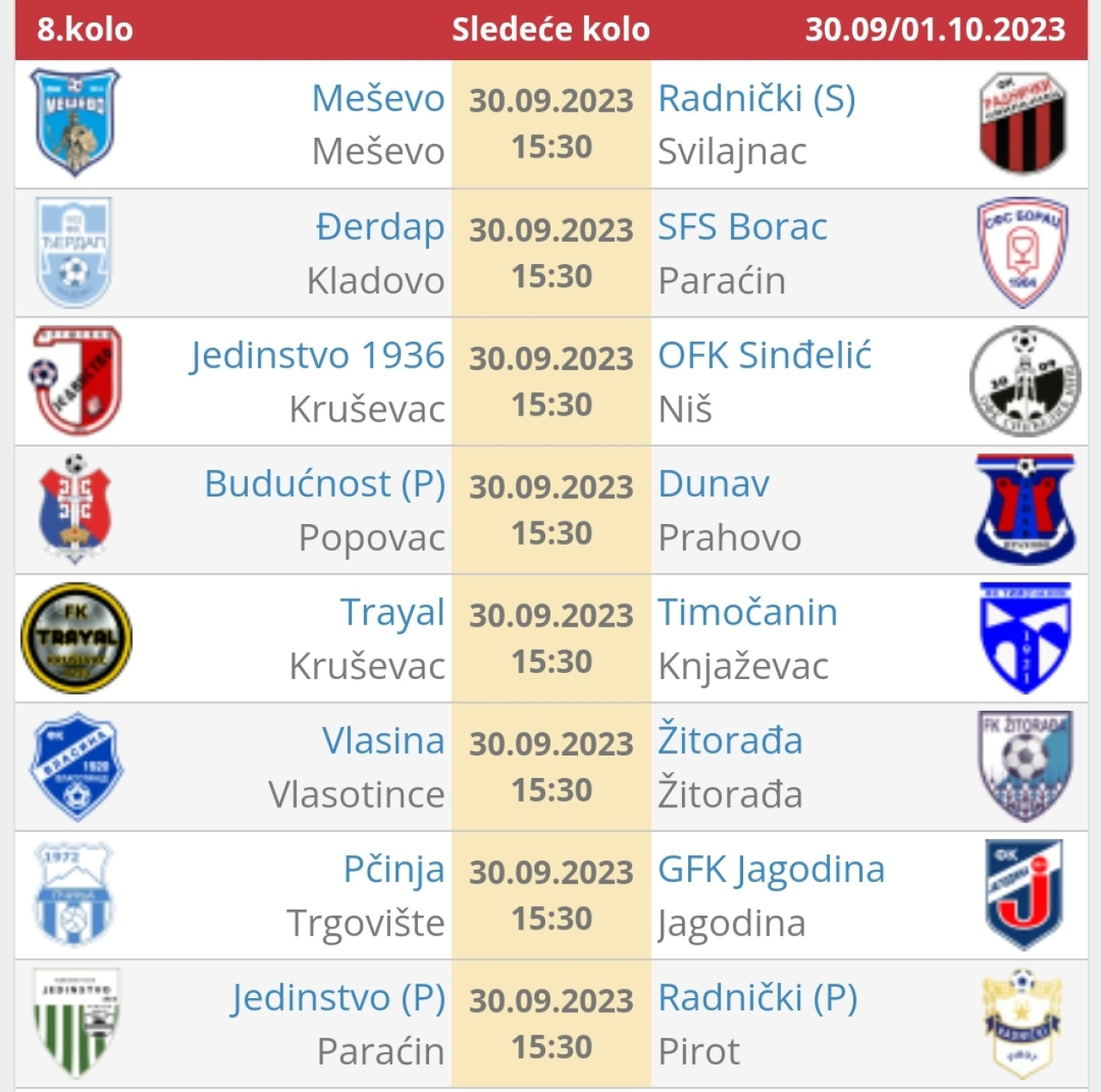Screen dimensions: 1101x1092
Task: Open Jedinstvo 1936 team link
Action: [317, 355]
